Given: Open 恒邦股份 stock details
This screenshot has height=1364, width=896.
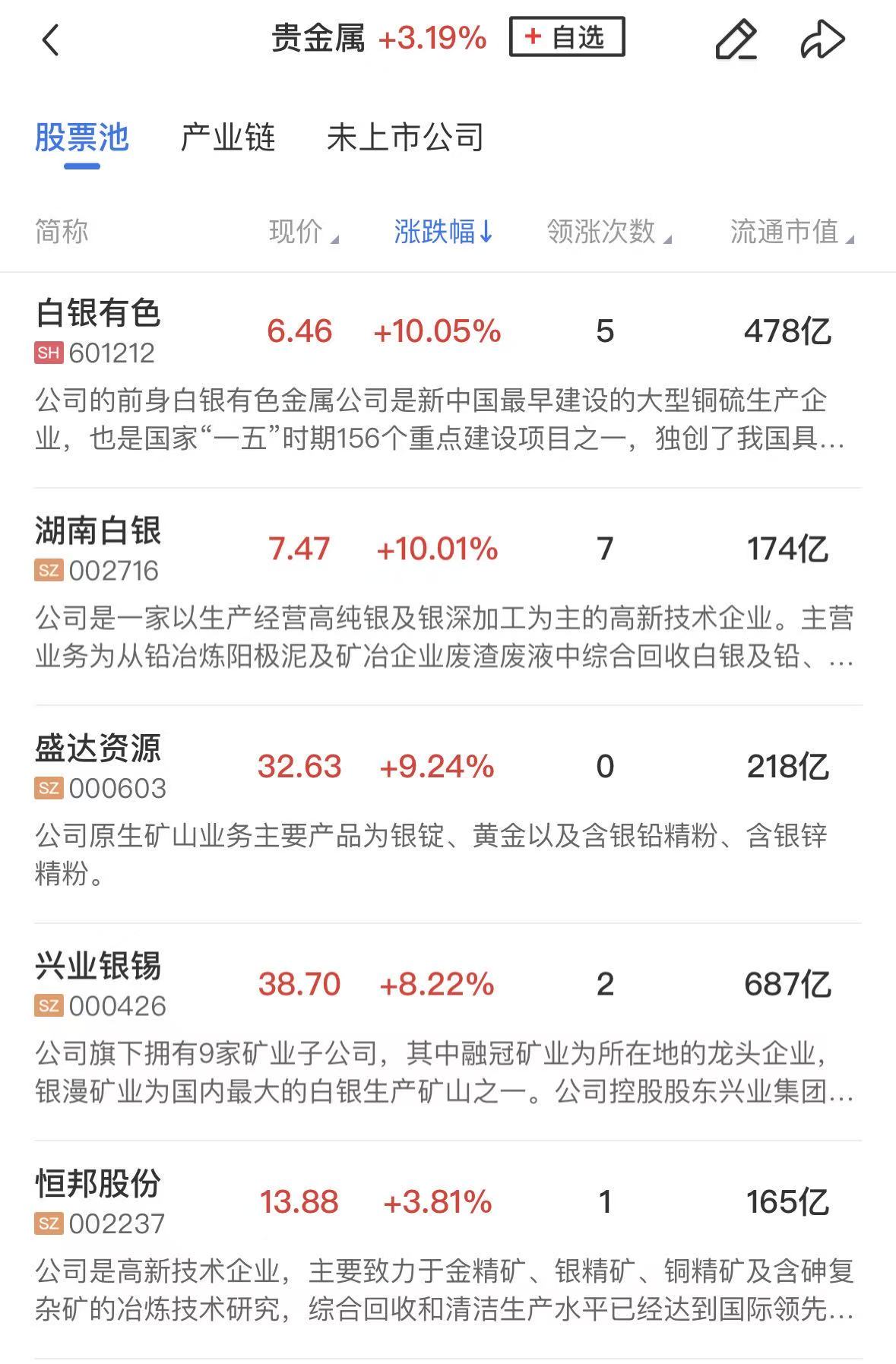Looking at the screenshot, I should click(x=99, y=1185).
